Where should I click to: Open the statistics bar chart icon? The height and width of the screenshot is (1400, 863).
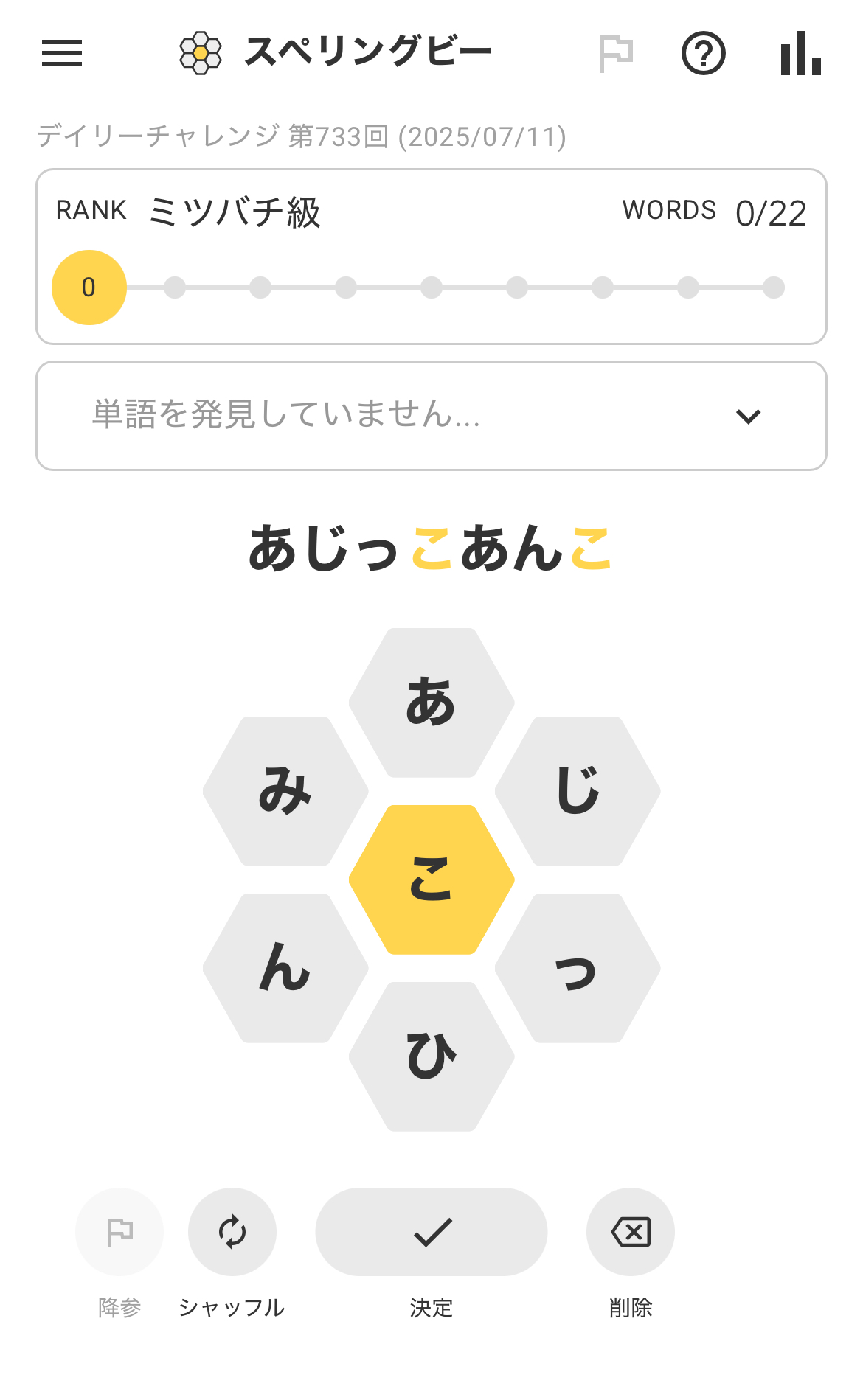(801, 53)
